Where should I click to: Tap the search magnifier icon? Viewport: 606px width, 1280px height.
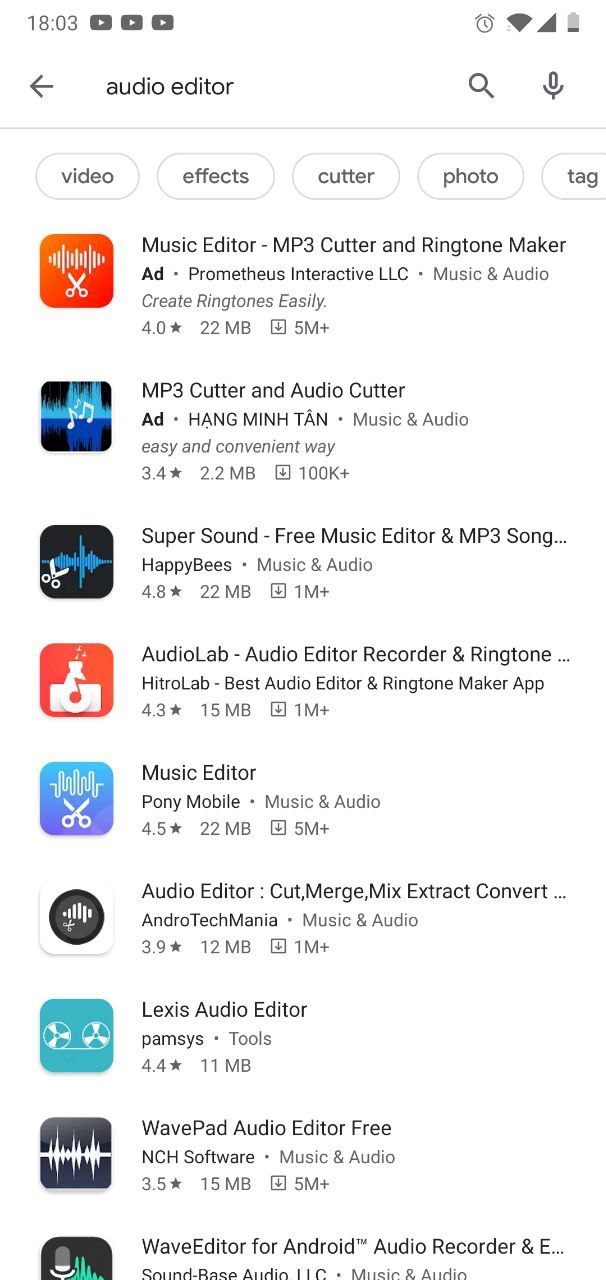click(481, 87)
